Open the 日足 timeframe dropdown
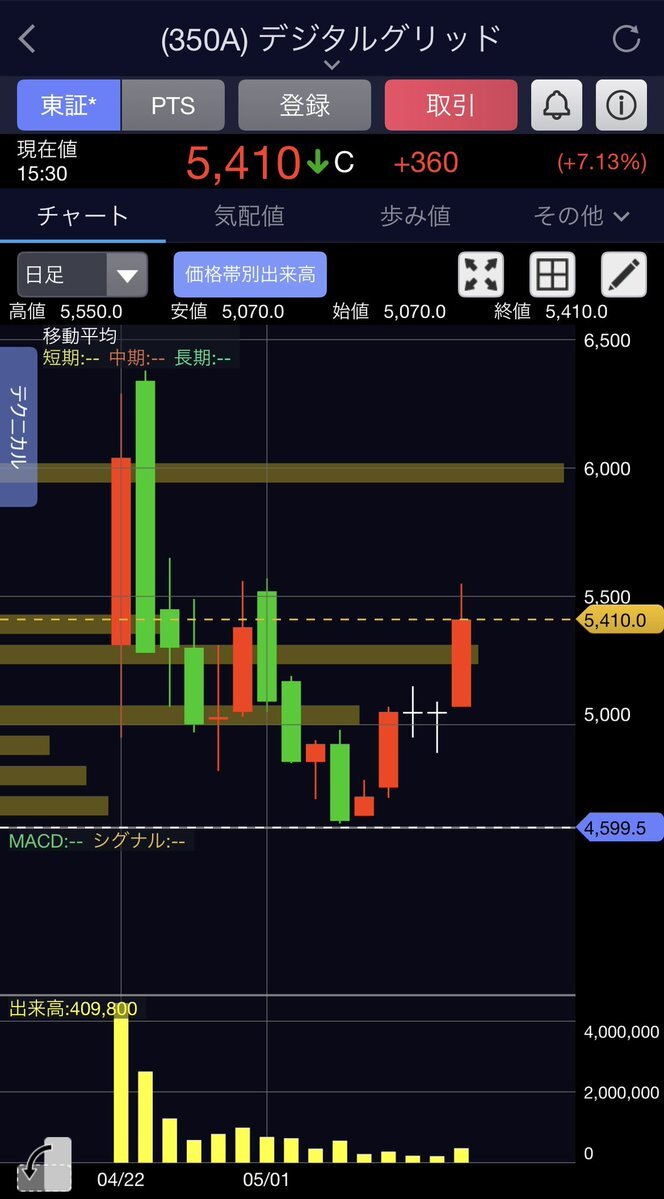 82,274
